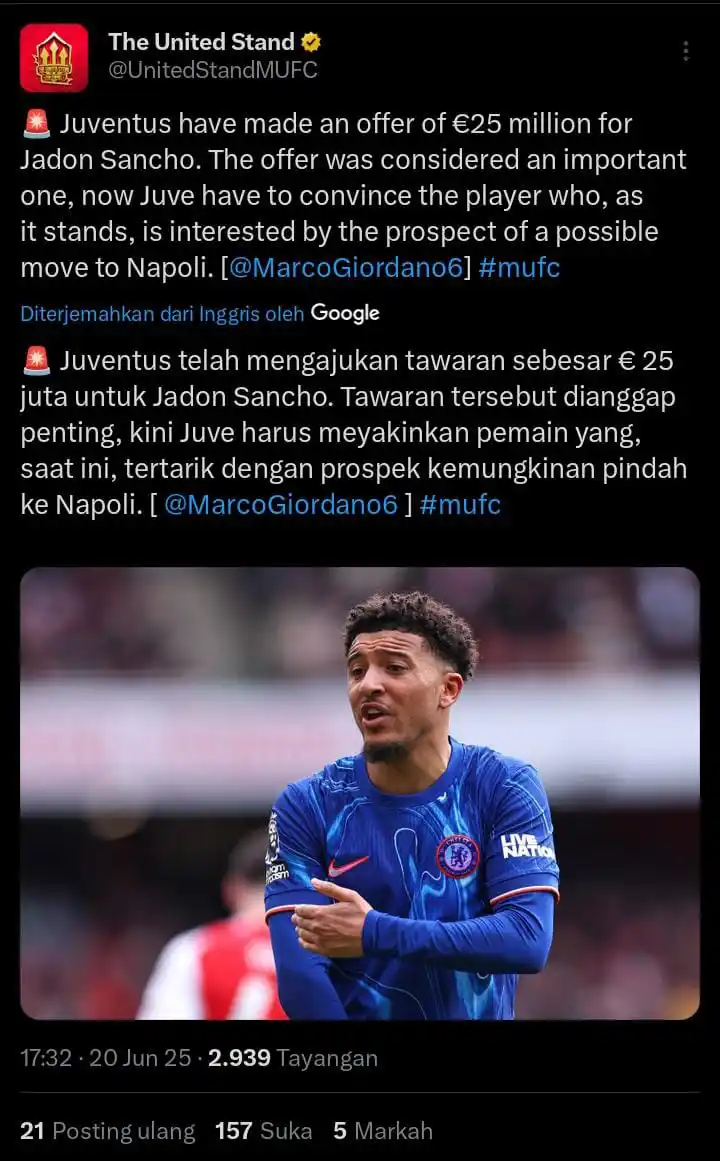View the 21 Posting ulang list
This screenshot has width=720, height=1161.
(x=107, y=1131)
